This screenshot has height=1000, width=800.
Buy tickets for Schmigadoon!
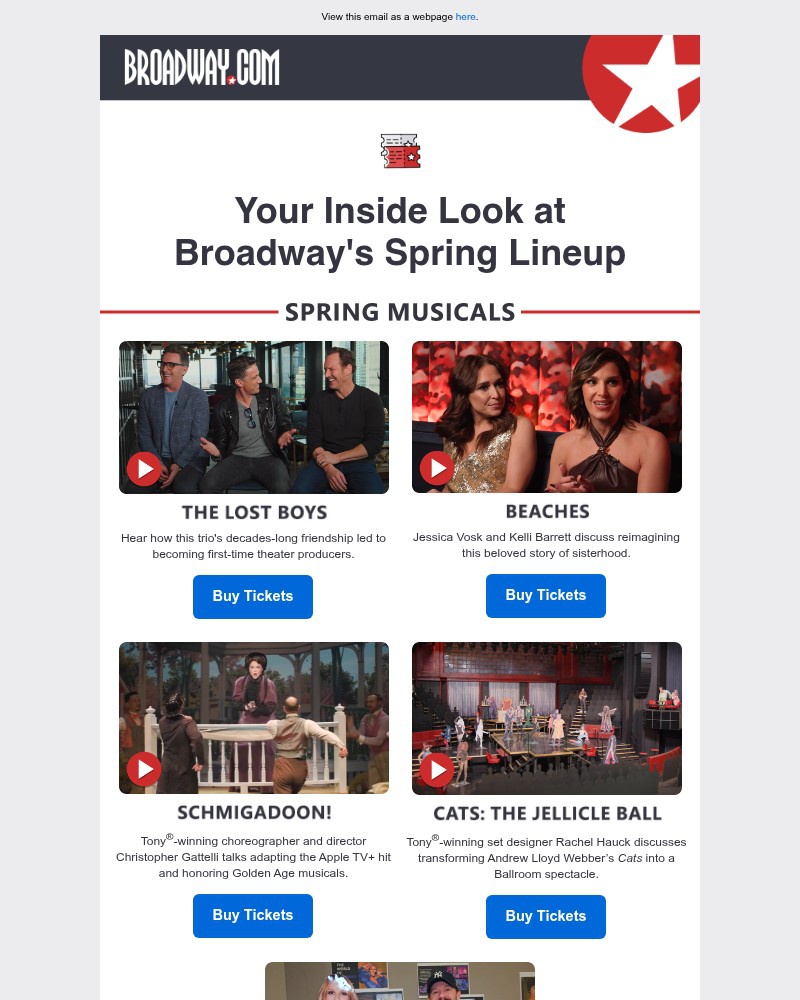pyautogui.click(x=253, y=915)
